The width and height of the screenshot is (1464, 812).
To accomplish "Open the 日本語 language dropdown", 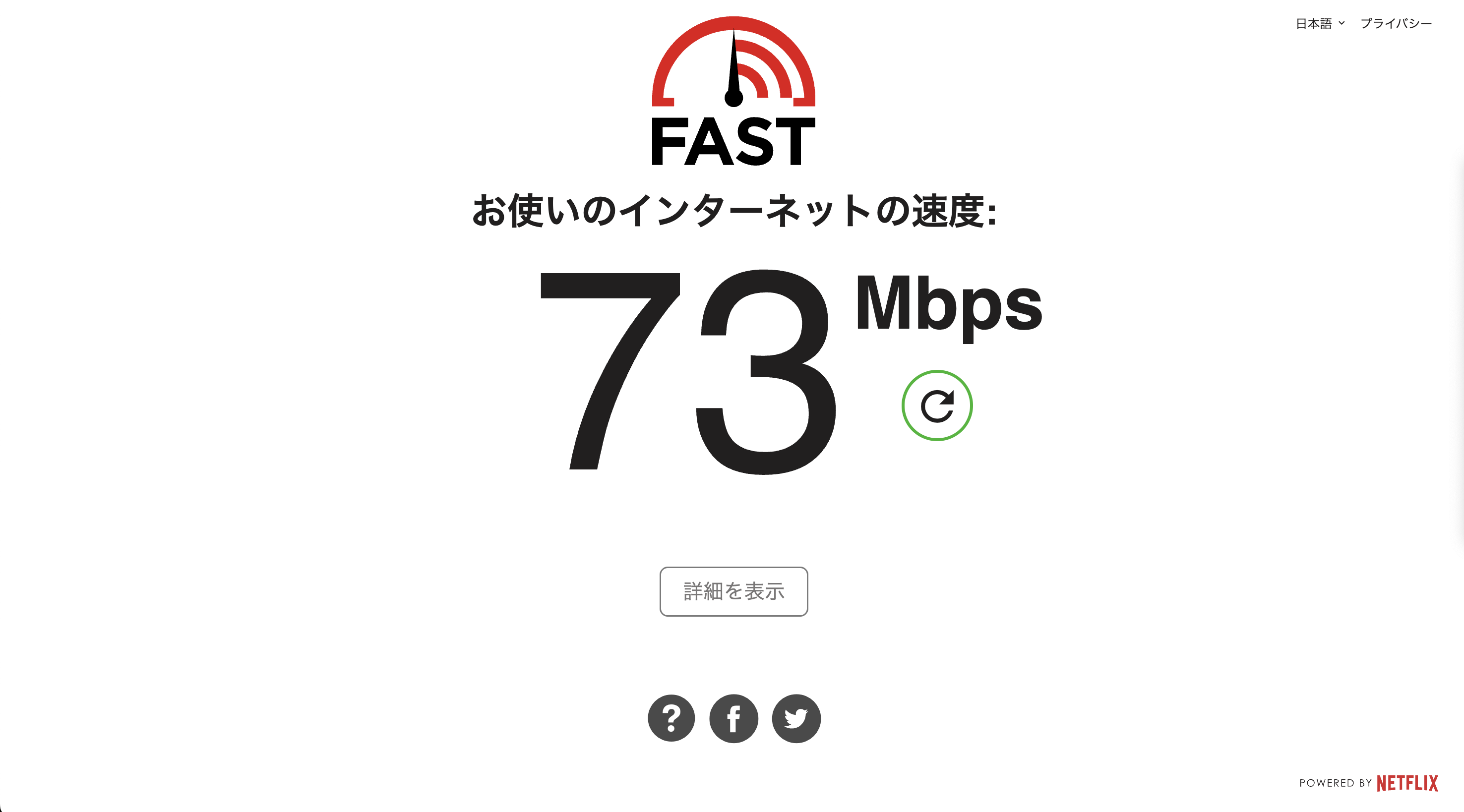I will 1320,23.
